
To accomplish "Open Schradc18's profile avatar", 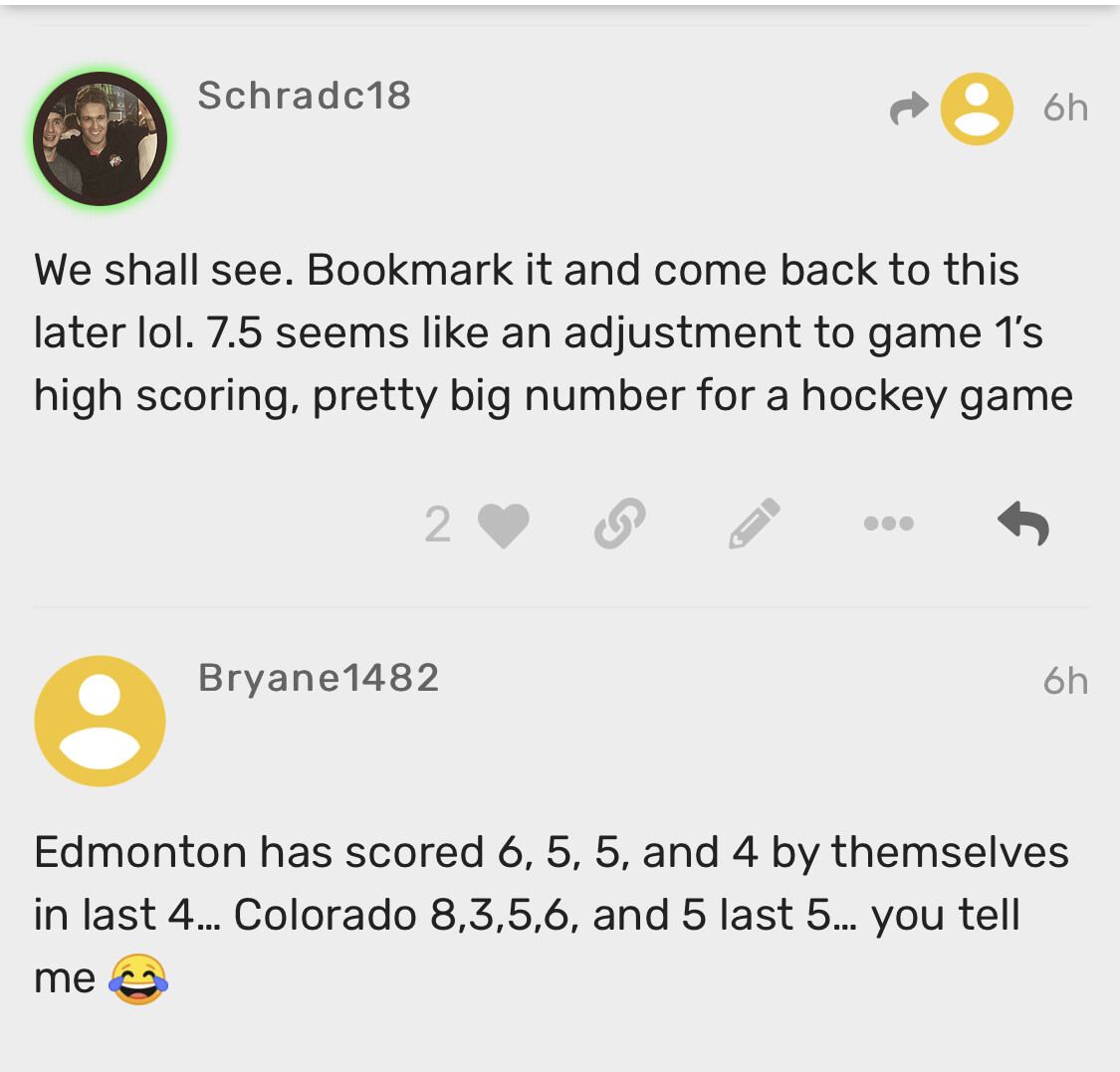I will [x=100, y=139].
